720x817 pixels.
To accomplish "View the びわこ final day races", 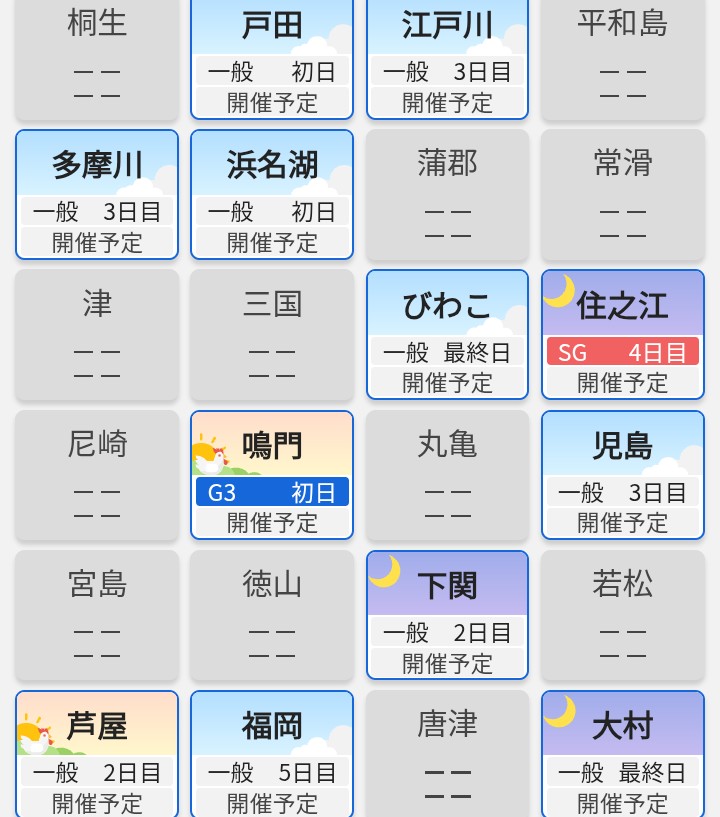I will pos(447,335).
